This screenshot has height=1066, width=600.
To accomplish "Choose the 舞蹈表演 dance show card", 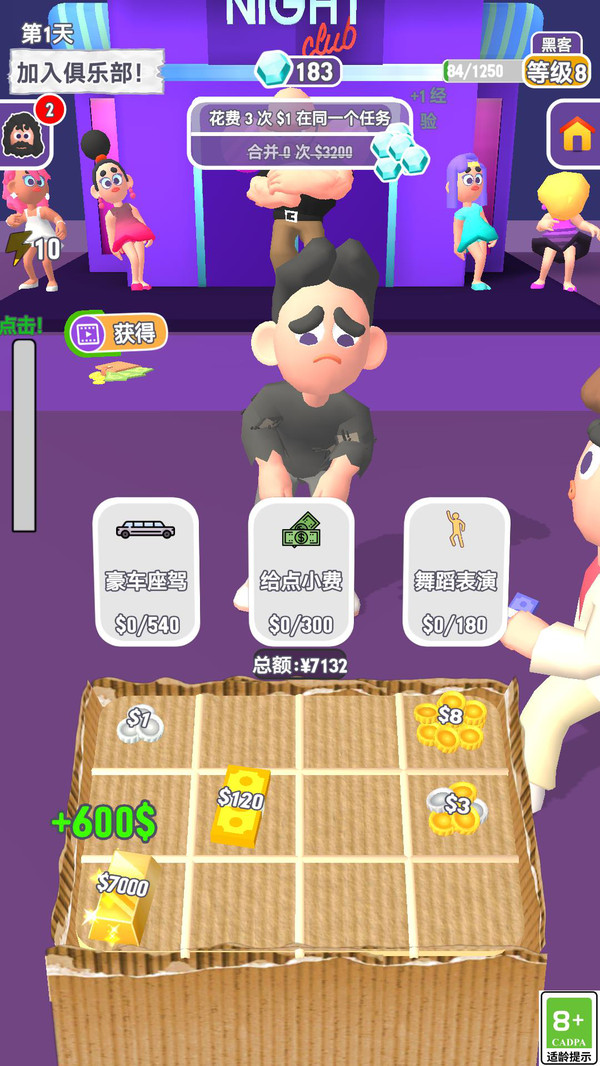I will point(456,572).
